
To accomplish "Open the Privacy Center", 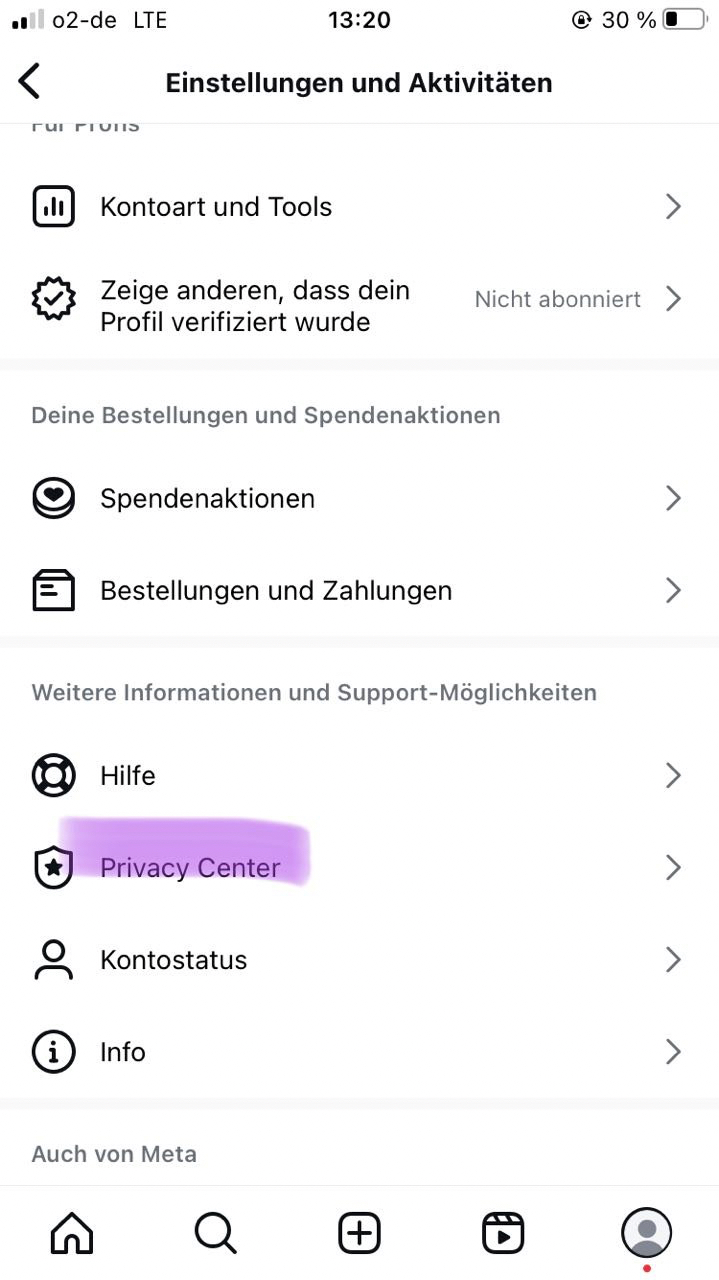I will 358,867.
